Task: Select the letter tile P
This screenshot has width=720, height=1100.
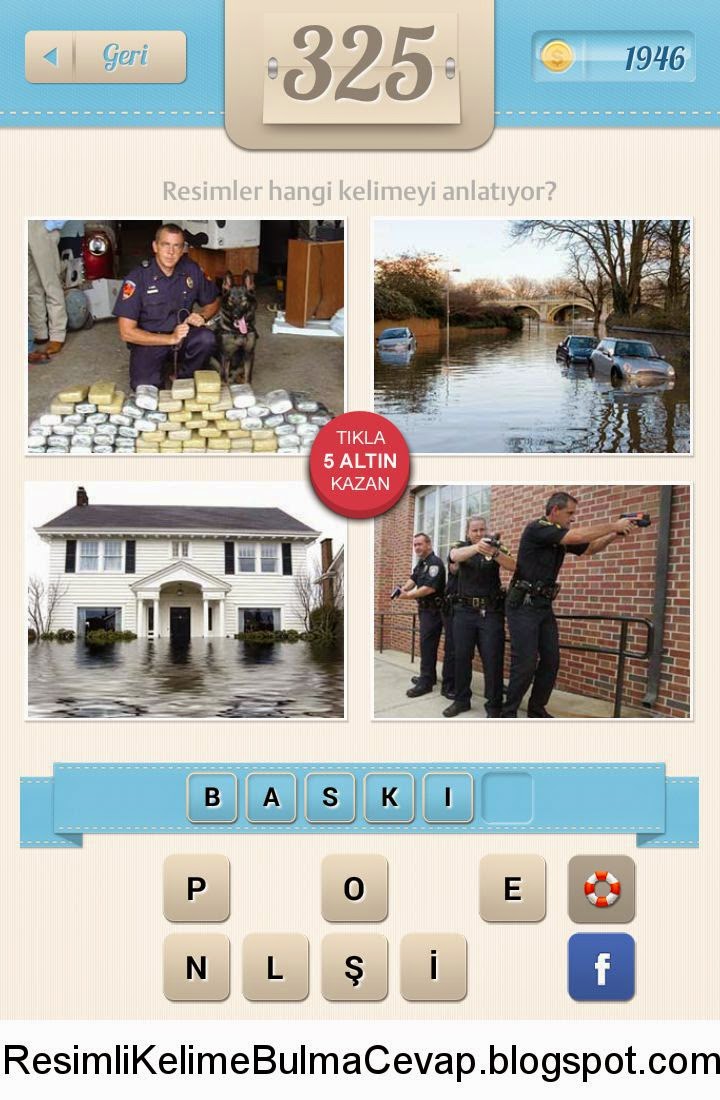Action: point(196,888)
